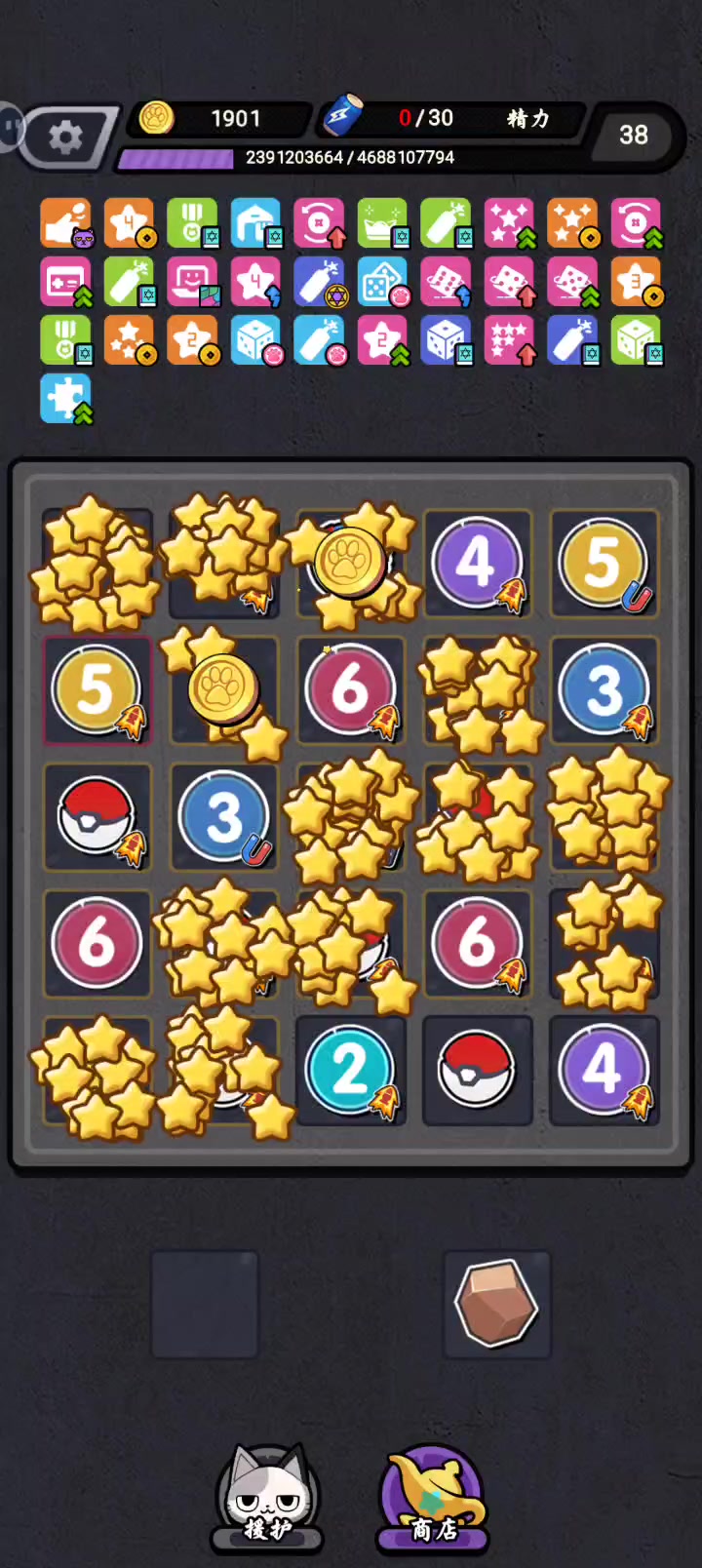Select the gold 5 tile with magnet badge
Viewport: 702px width, 1568px height.
click(604, 563)
